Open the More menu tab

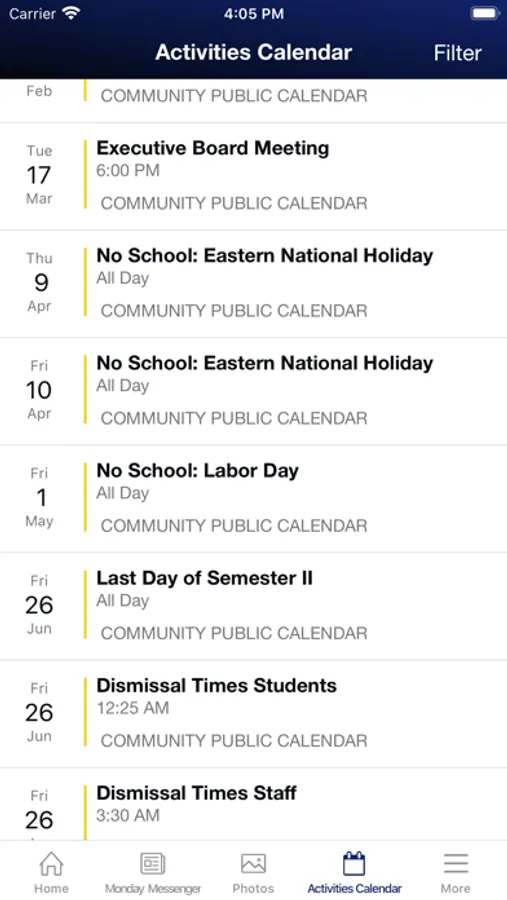[455, 872]
